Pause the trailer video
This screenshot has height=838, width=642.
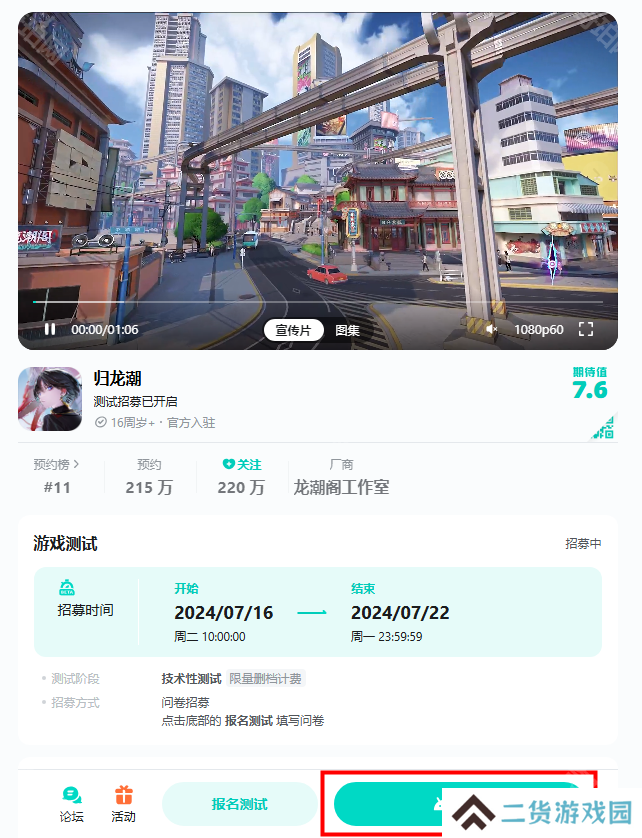(50, 329)
